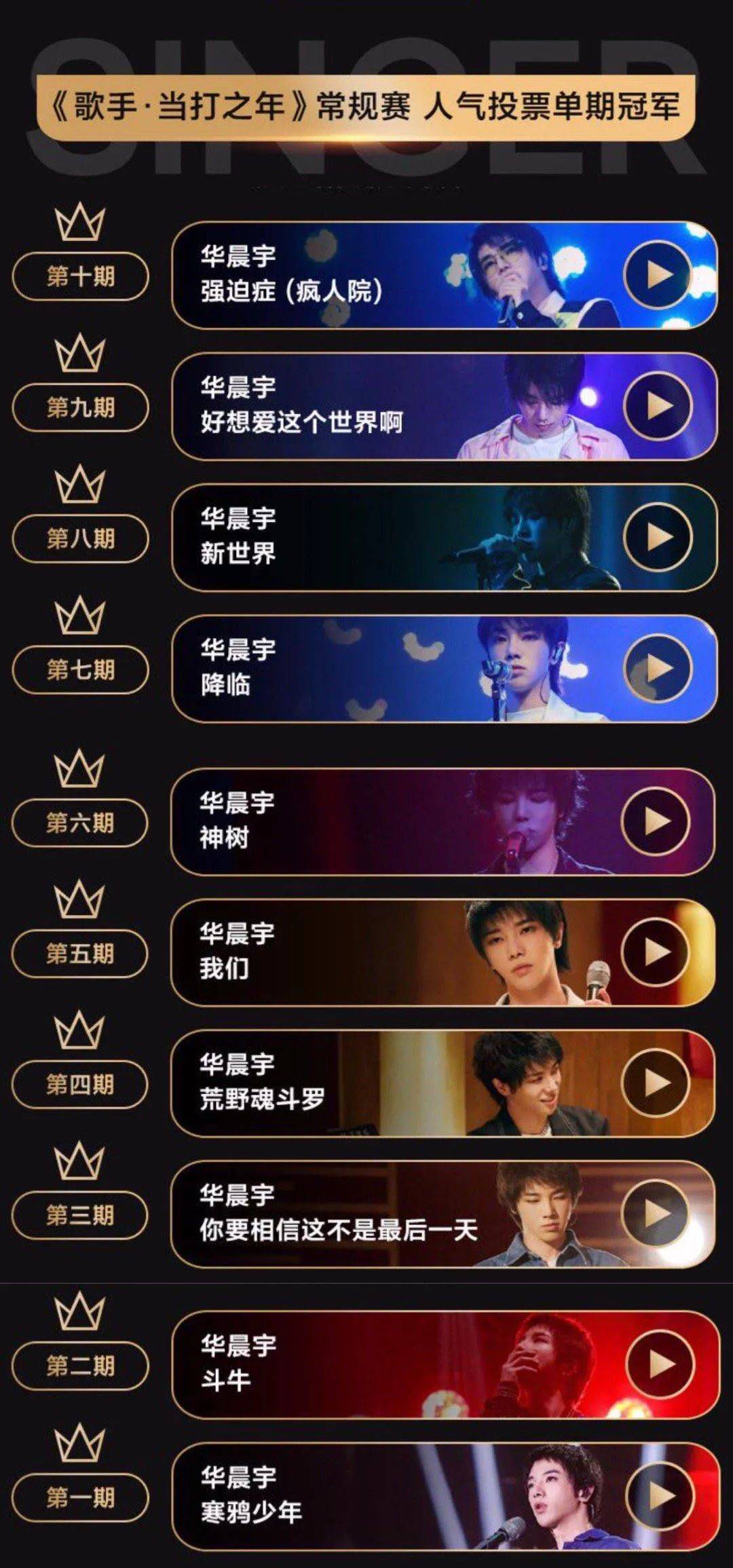The image size is (733, 1568).
Task: Play 华晨宇's 强迫症 (疯人院) performance
Action: [x=658, y=275]
